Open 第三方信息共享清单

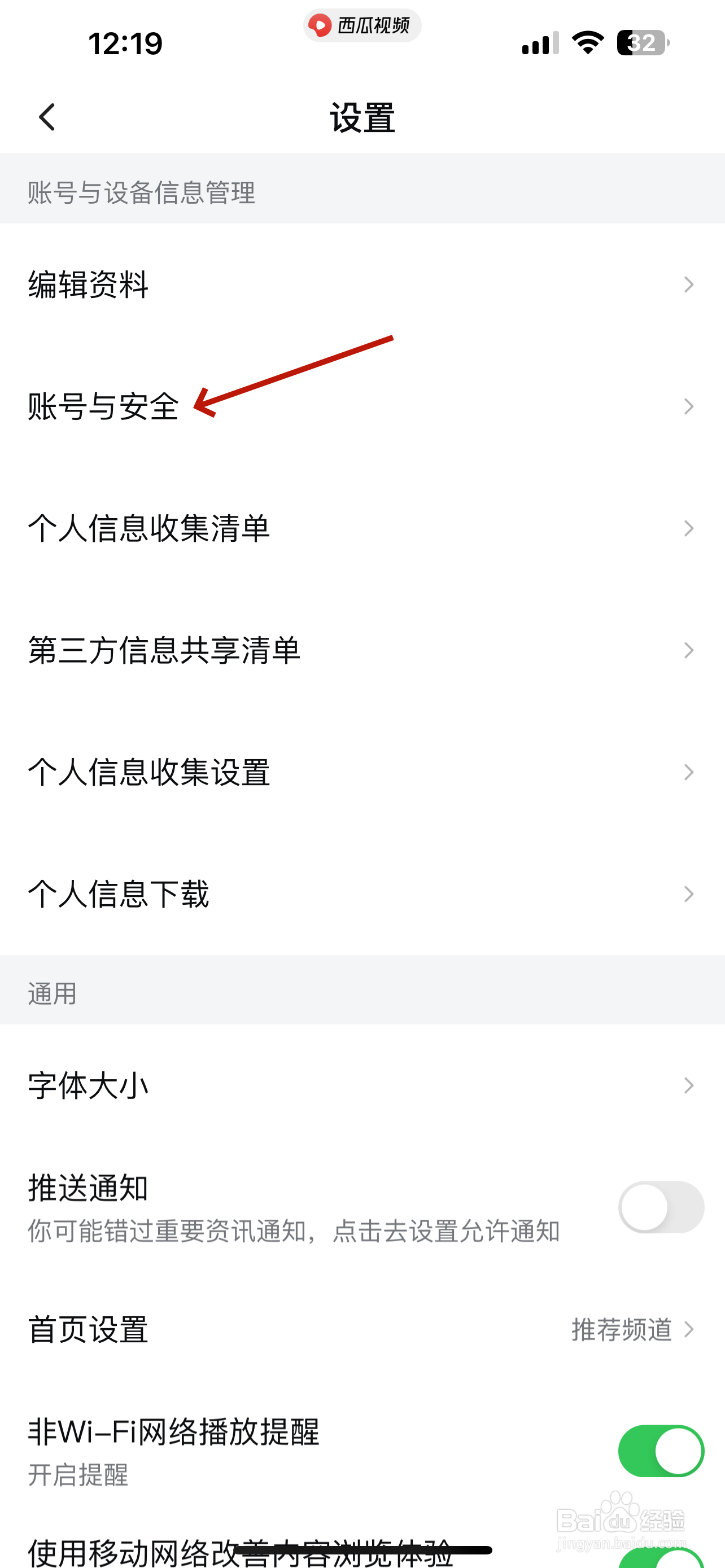tap(165, 650)
